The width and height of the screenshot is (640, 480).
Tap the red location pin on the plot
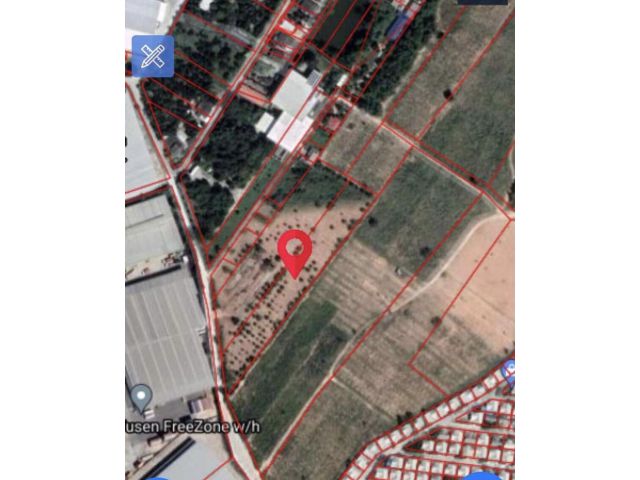(x=295, y=251)
